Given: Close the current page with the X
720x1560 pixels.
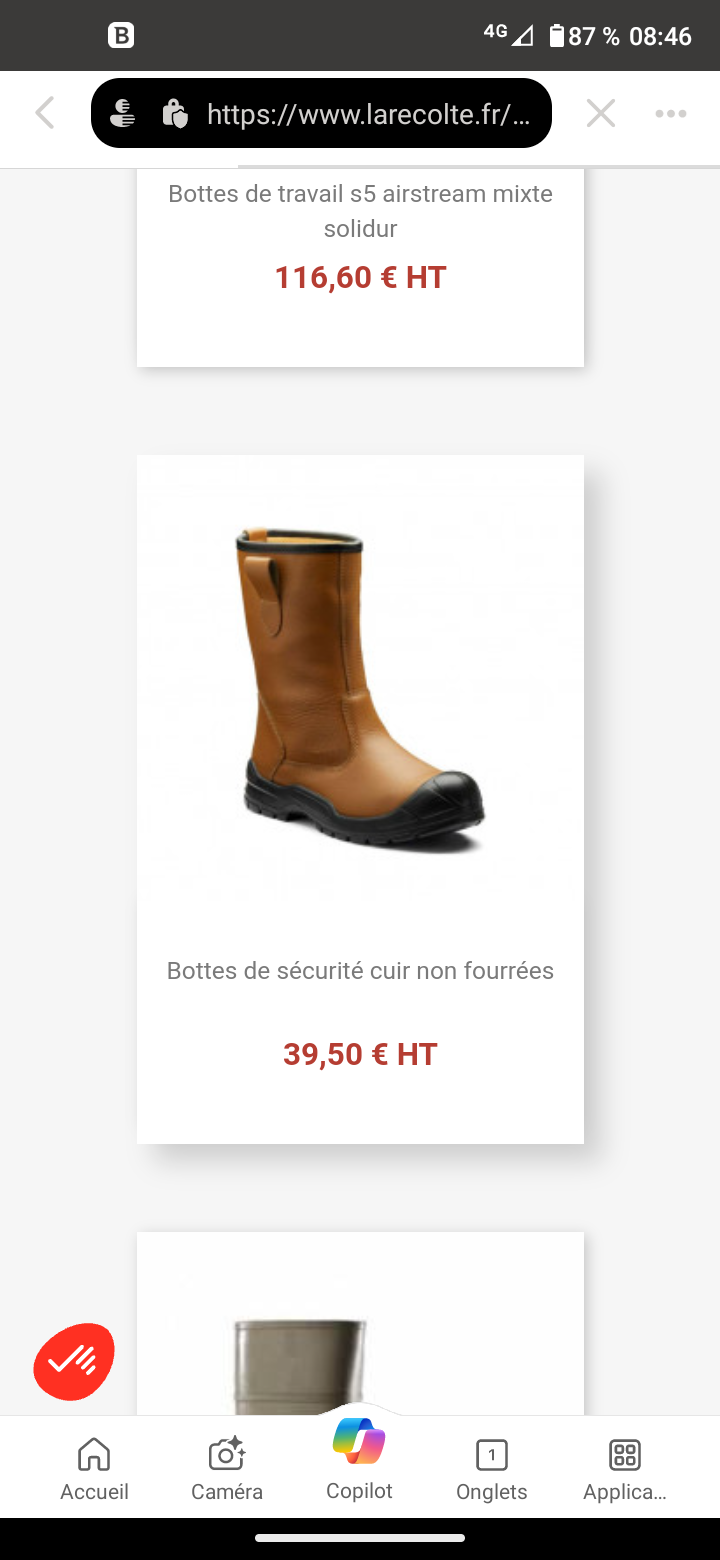Looking at the screenshot, I should 600,113.
